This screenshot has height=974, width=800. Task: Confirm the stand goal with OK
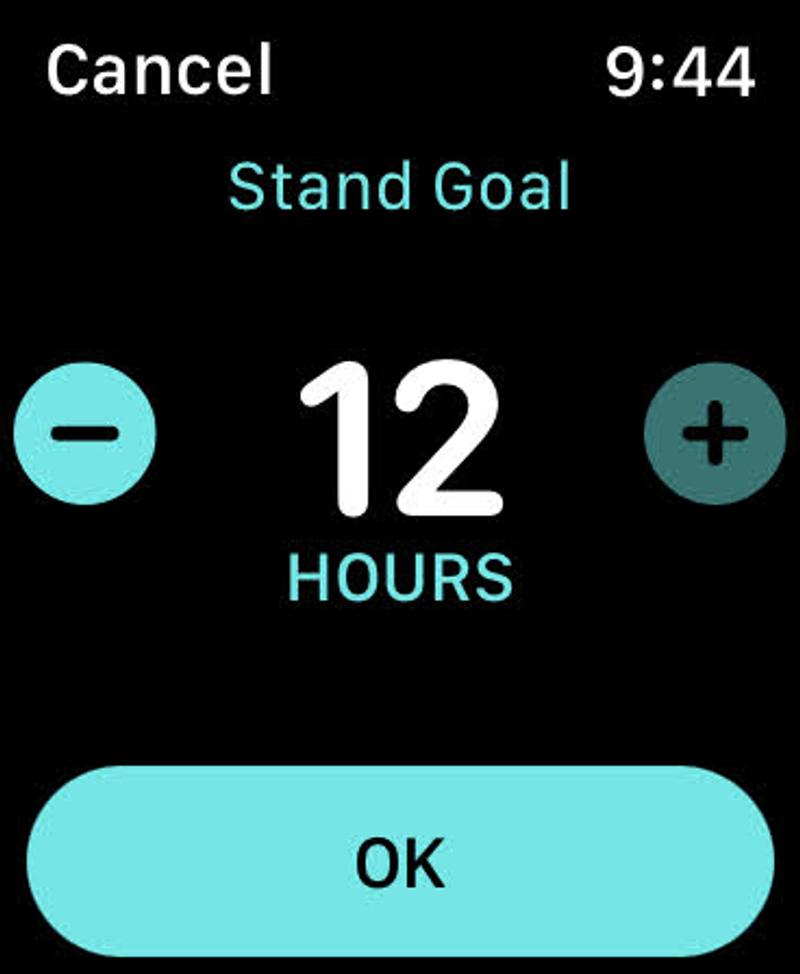(x=400, y=861)
